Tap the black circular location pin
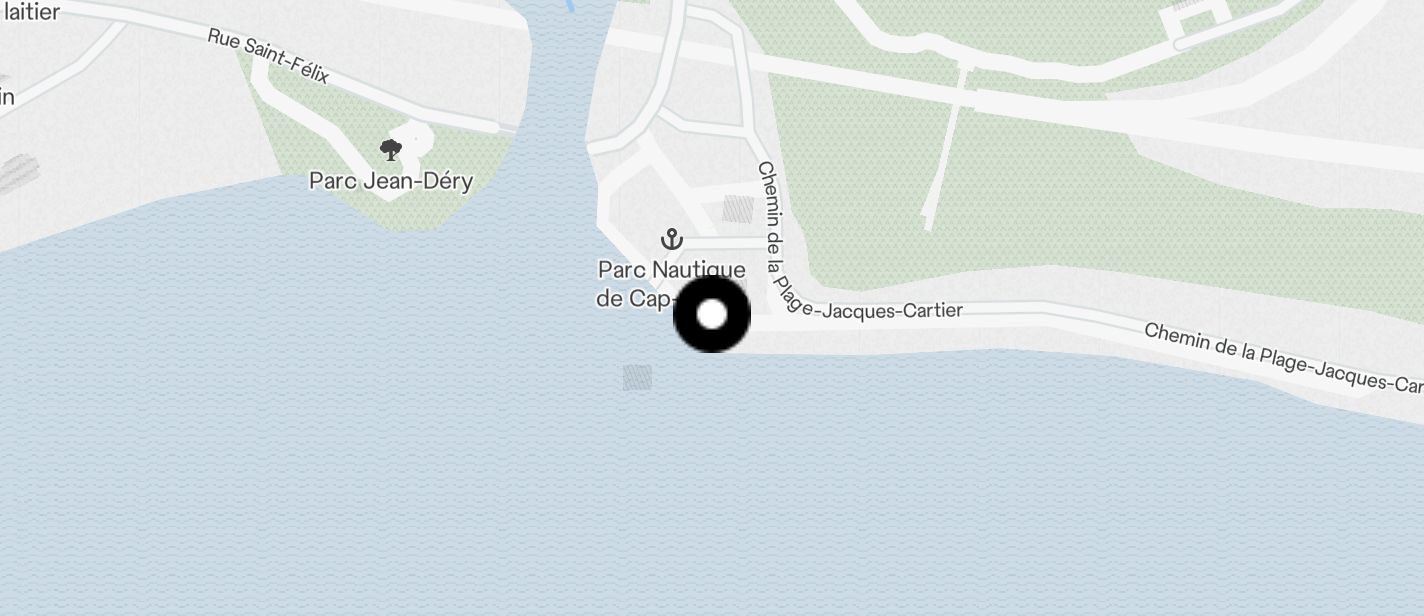 (711, 314)
